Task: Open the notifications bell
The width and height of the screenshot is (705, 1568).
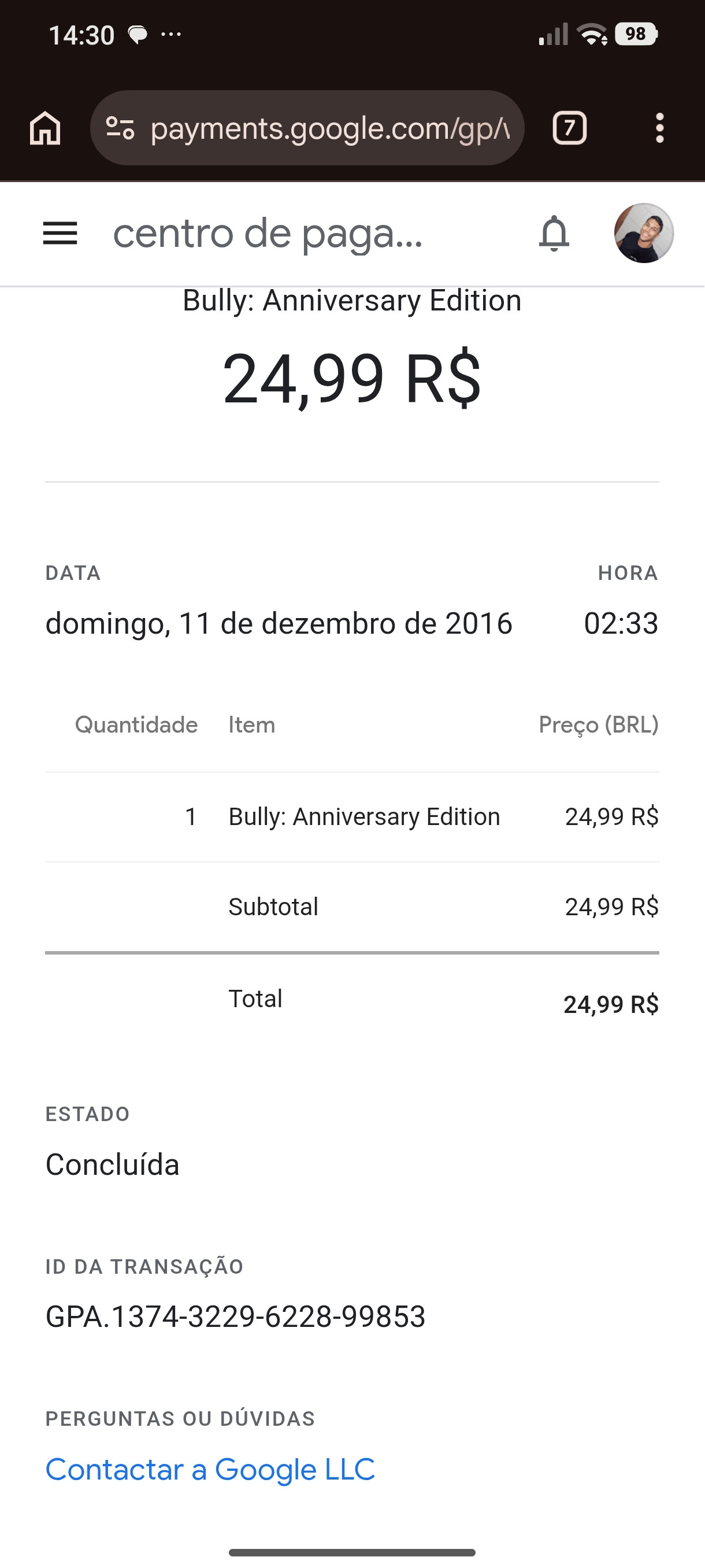Action: point(554,233)
